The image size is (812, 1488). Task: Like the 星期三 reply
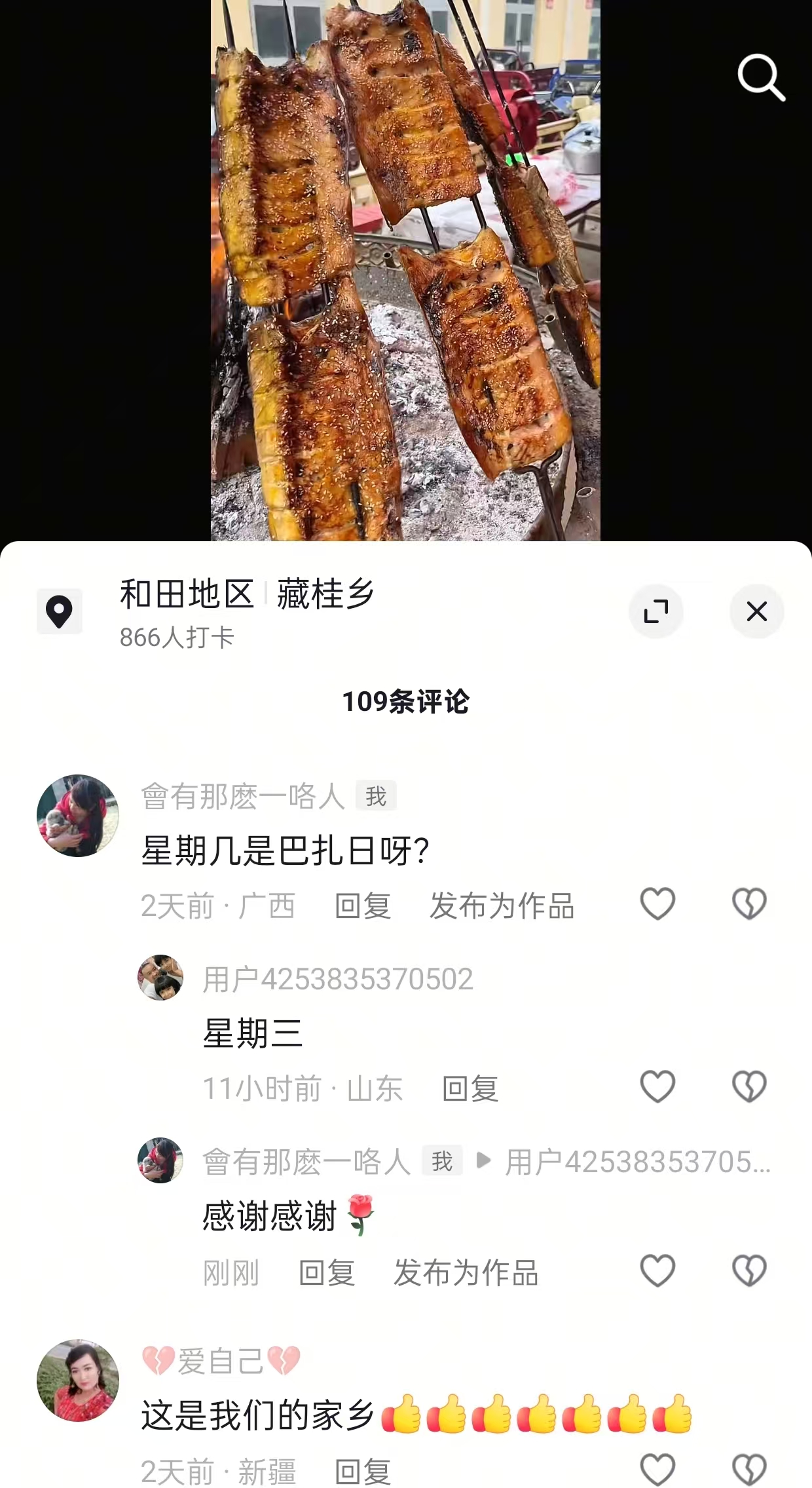[657, 1087]
